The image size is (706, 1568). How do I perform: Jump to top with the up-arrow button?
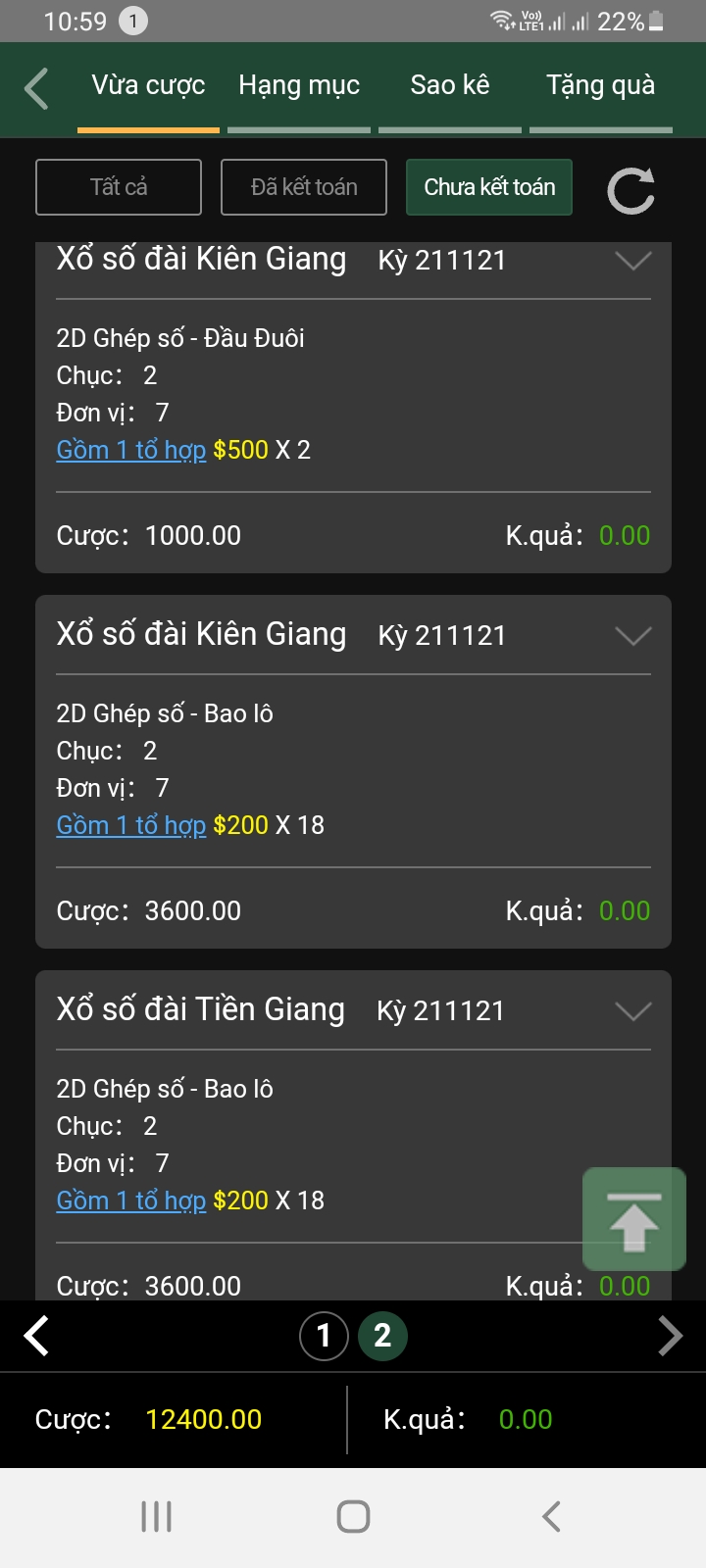coord(634,1219)
